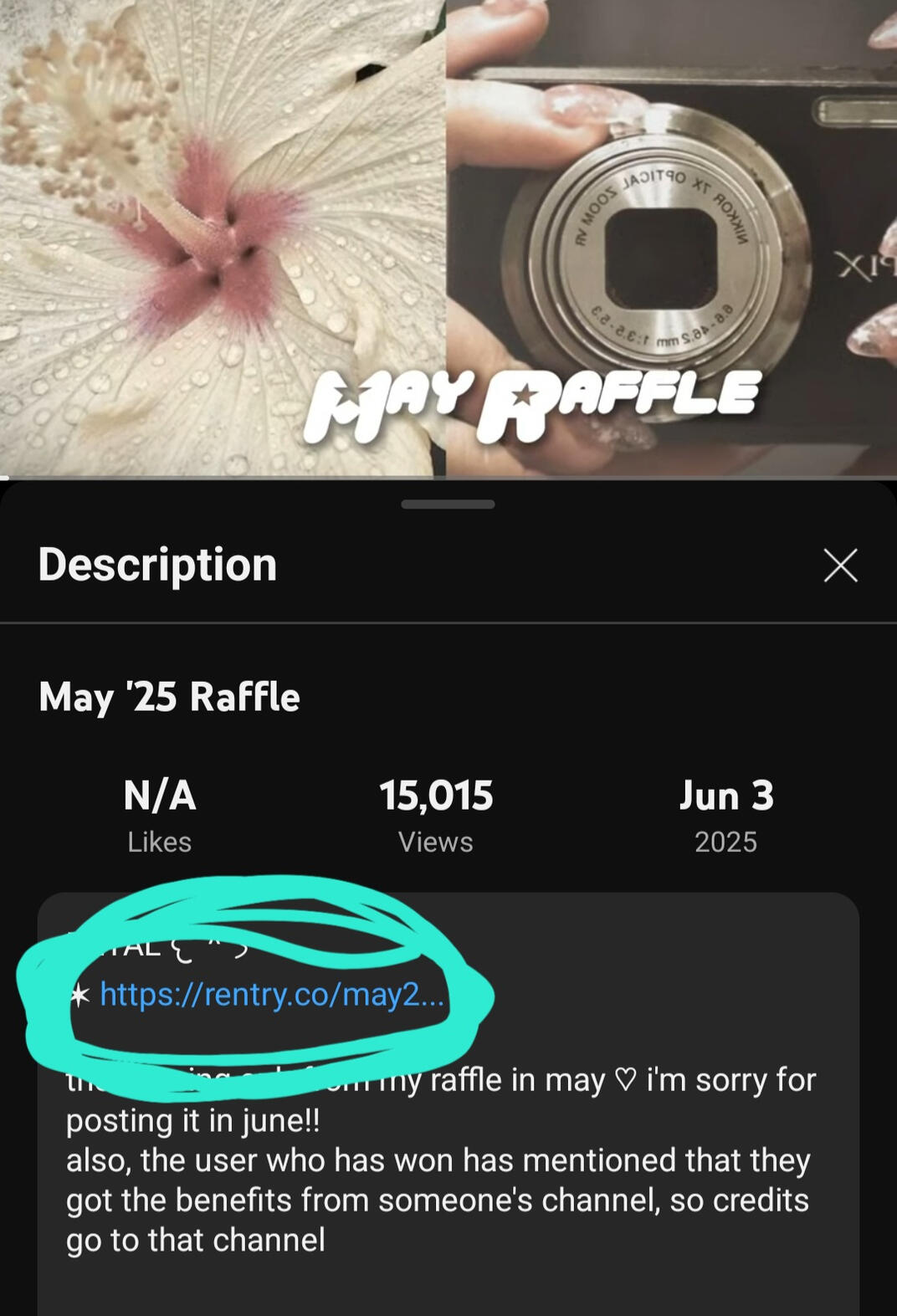Close the Description panel

(840, 566)
